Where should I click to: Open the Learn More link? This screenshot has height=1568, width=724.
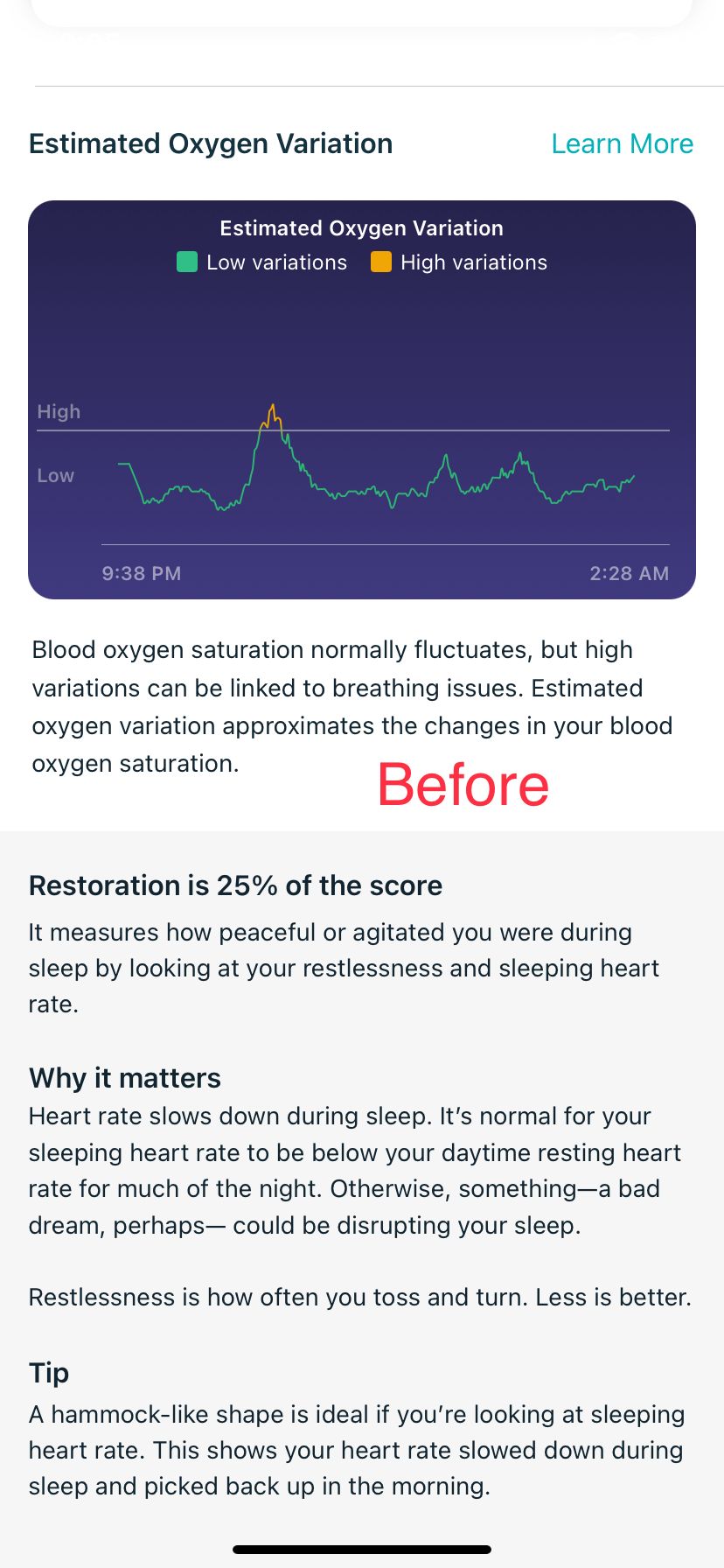tap(622, 143)
